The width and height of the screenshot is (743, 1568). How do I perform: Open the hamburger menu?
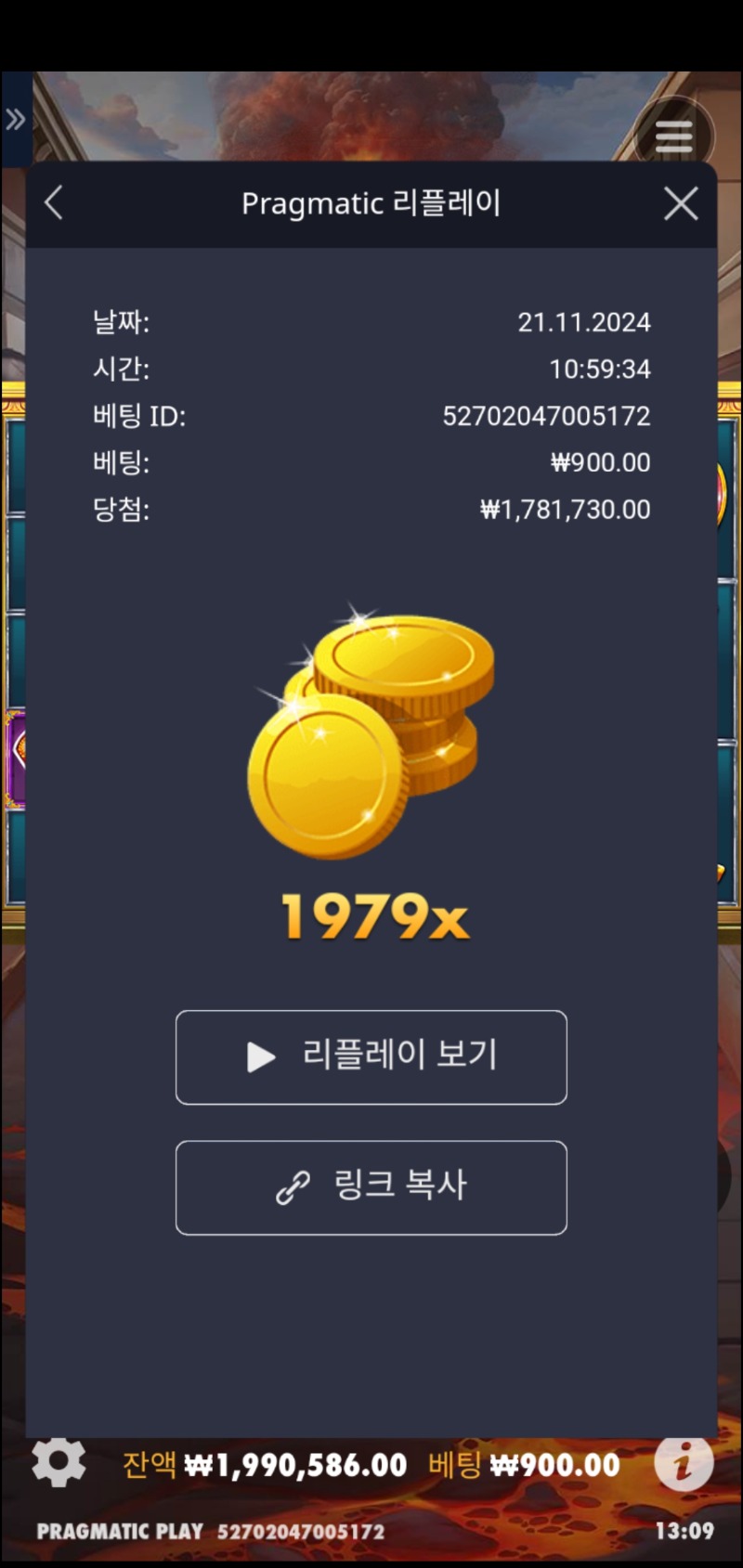tap(674, 136)
